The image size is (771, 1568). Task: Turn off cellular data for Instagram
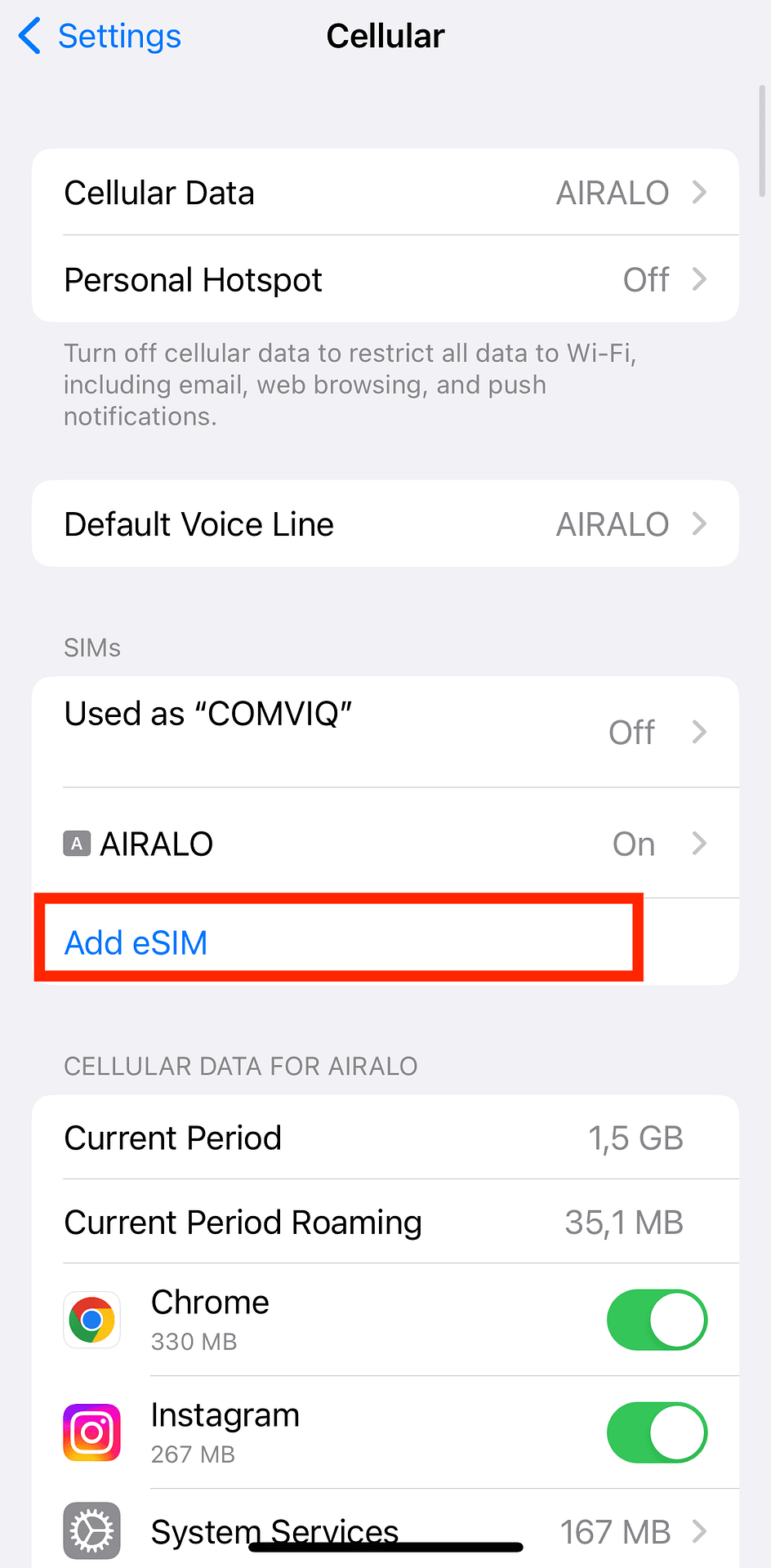657,1432
